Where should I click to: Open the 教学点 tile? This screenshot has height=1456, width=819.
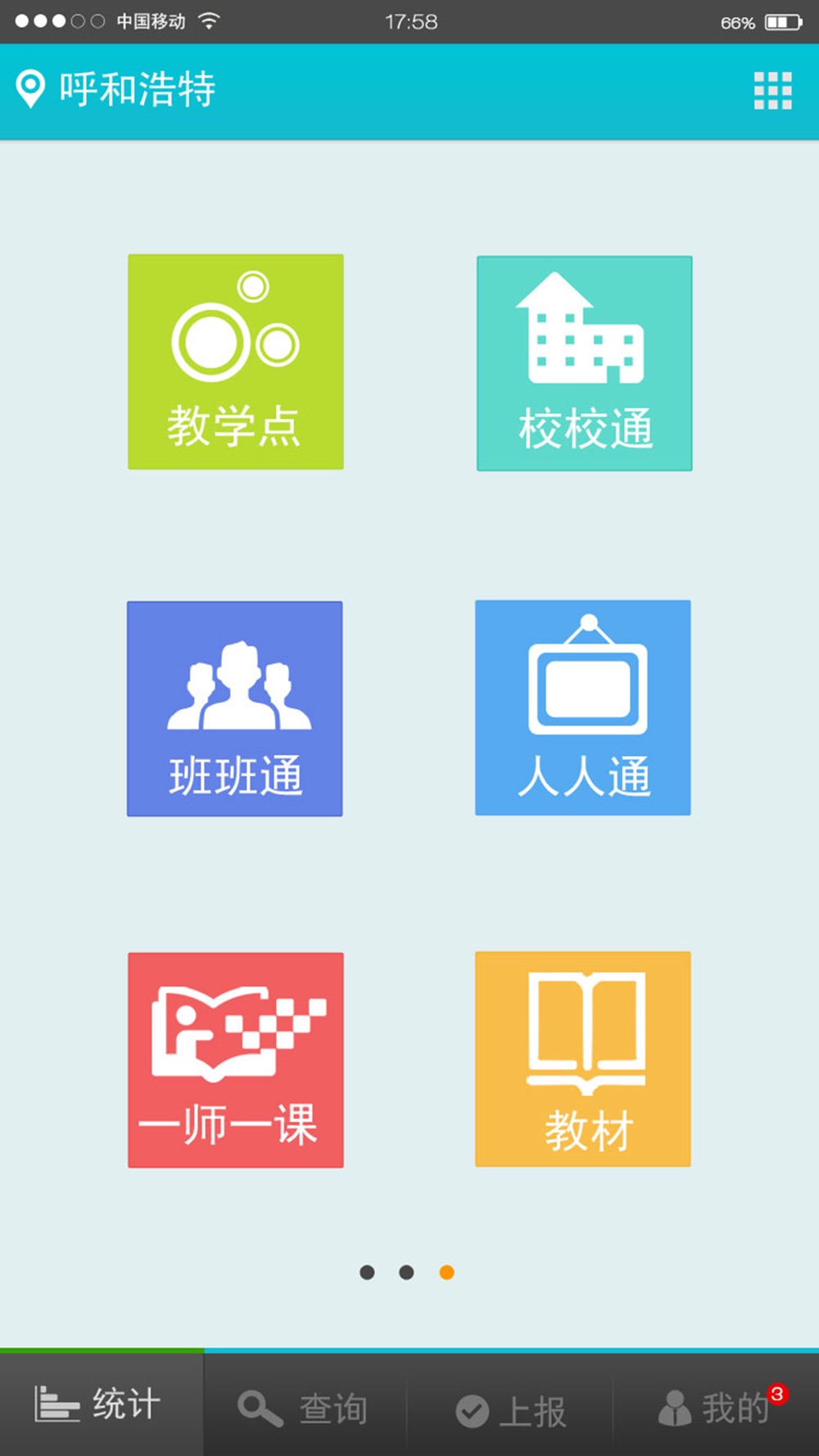point(236,362)
